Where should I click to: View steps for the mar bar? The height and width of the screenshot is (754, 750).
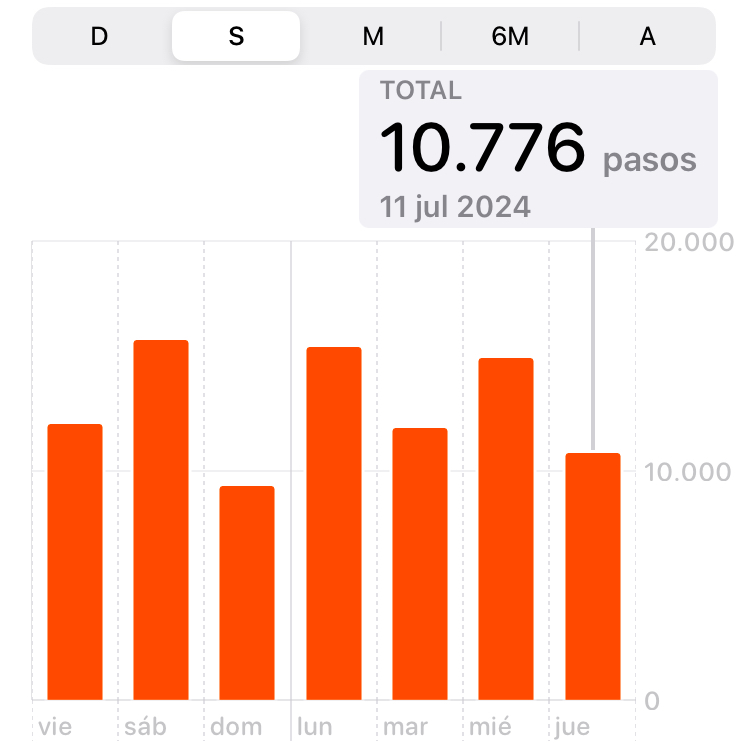[419, 564]
